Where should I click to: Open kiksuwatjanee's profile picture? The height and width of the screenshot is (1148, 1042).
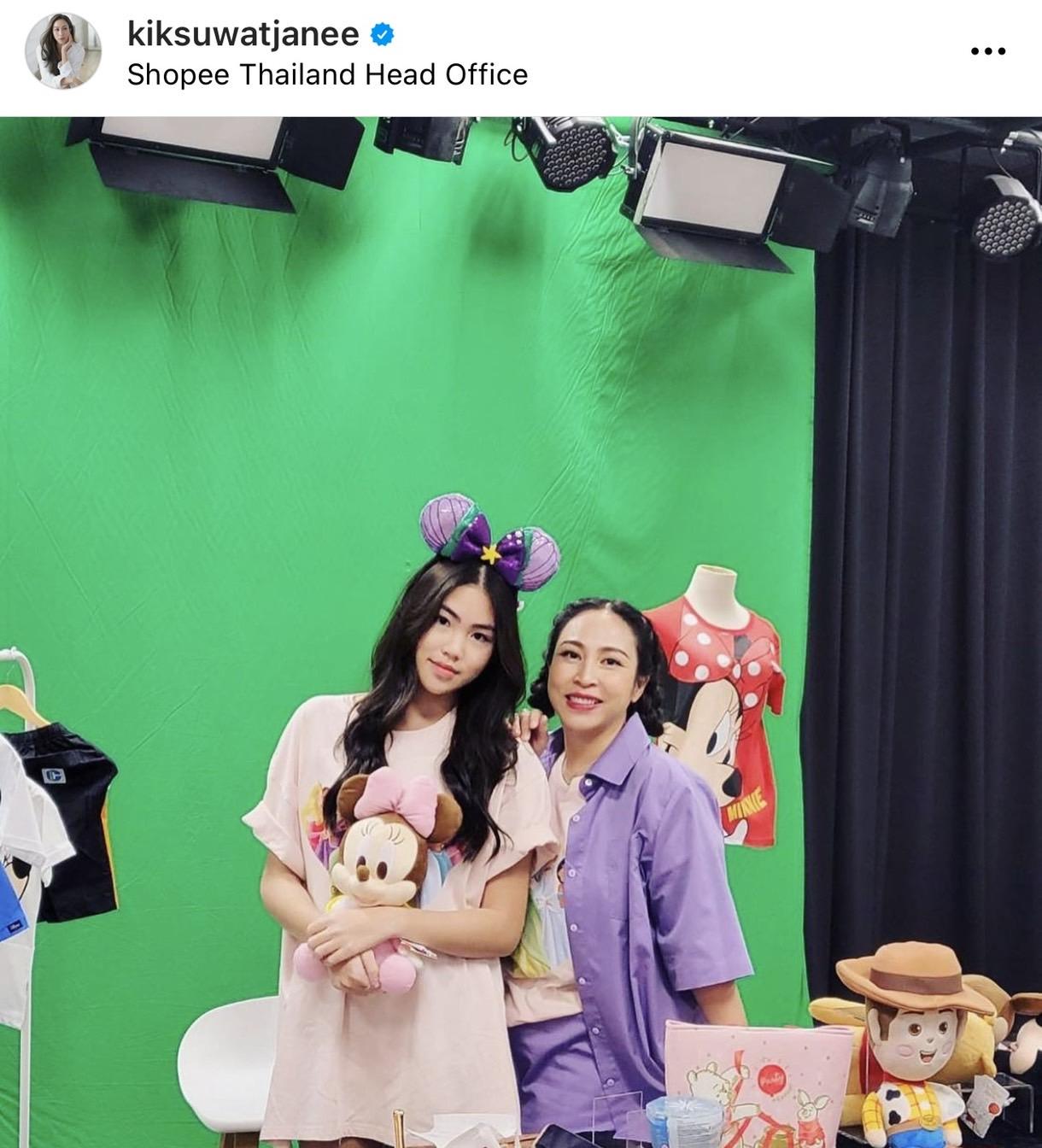click(63, 51)
